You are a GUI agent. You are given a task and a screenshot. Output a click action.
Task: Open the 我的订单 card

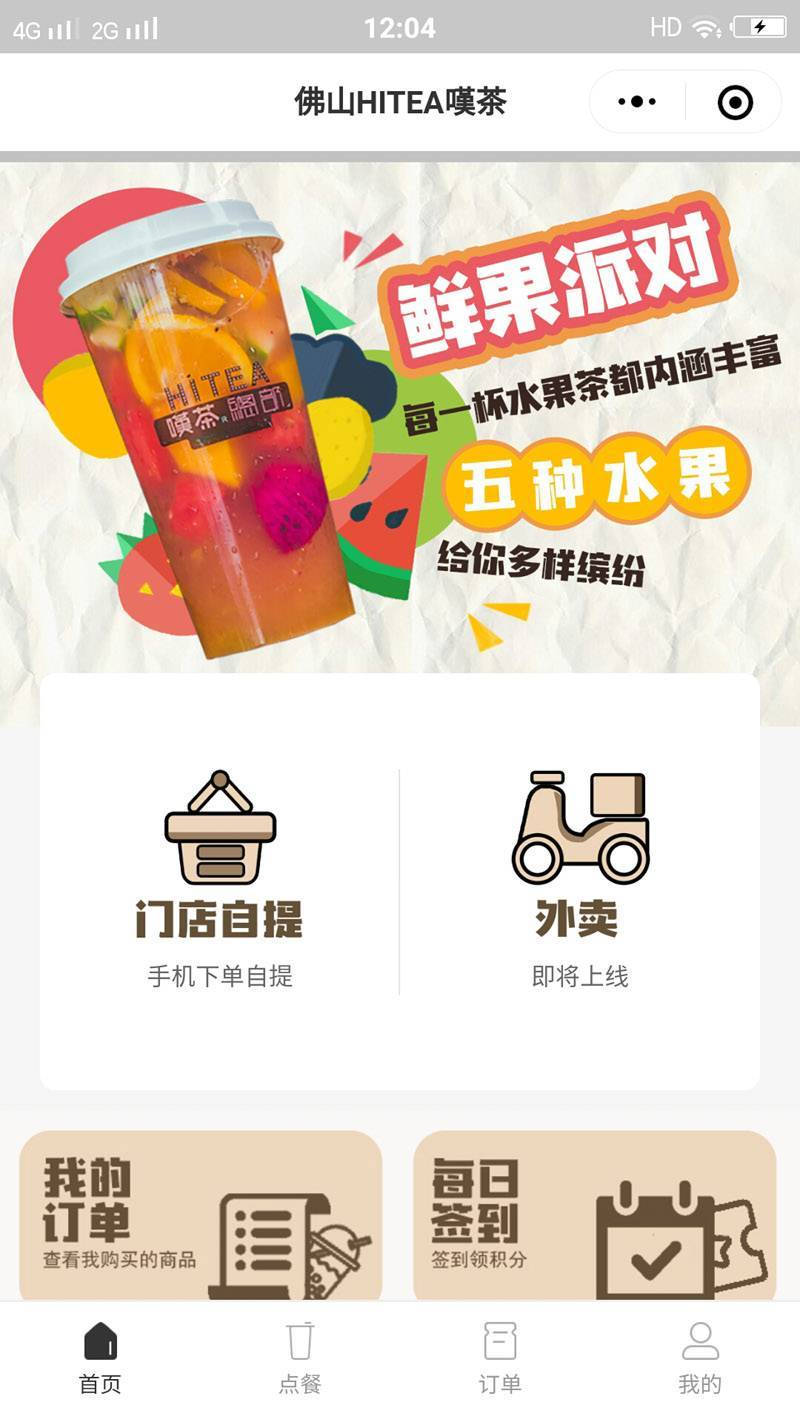click(200, 1215)
